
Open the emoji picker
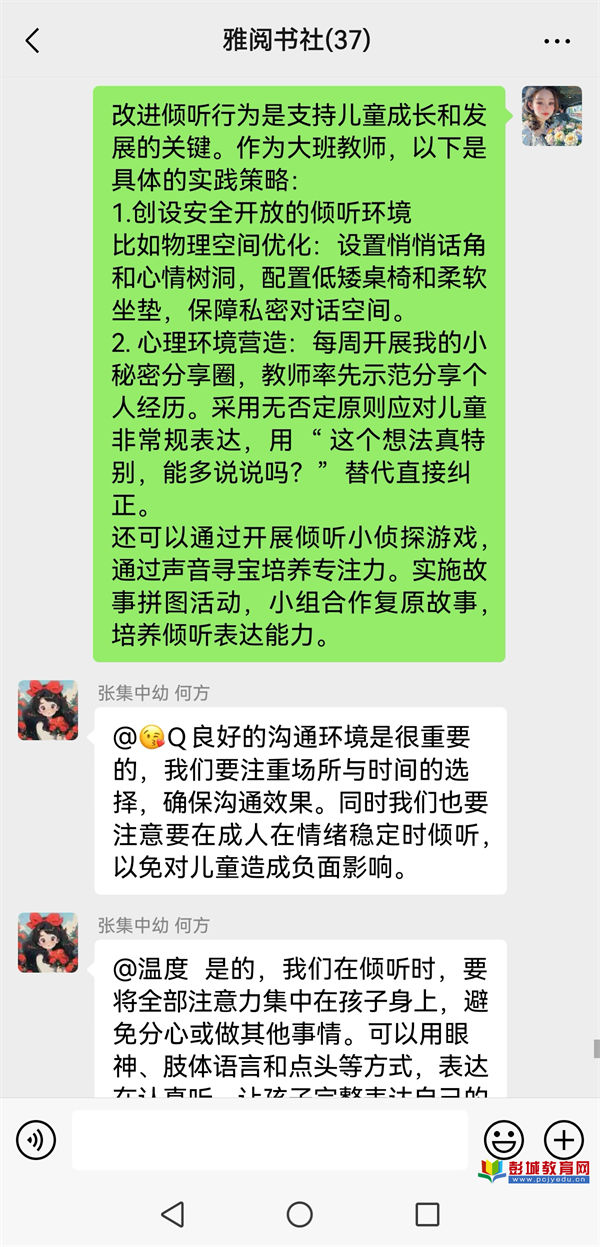click(504, 1139)
